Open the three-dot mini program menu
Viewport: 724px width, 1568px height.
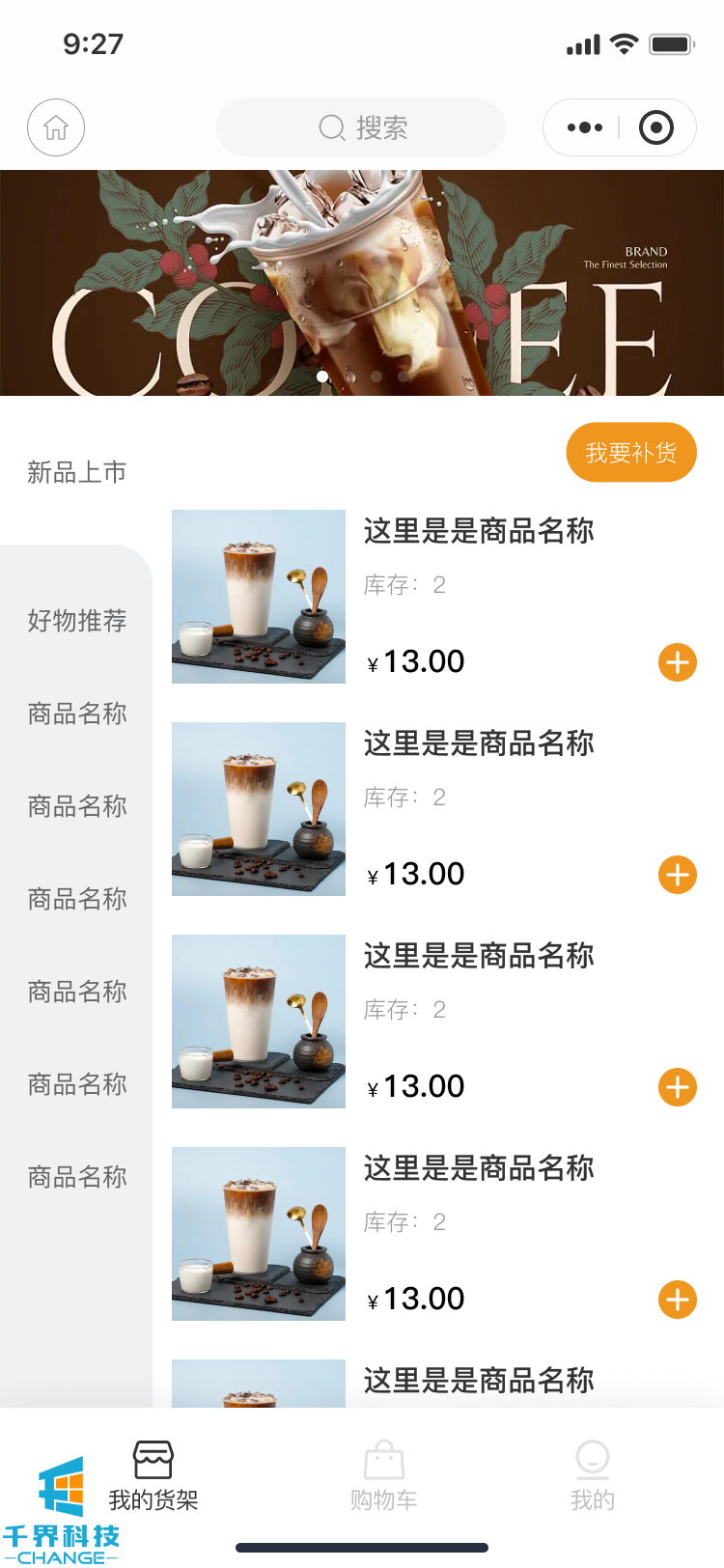coord(584,127)
